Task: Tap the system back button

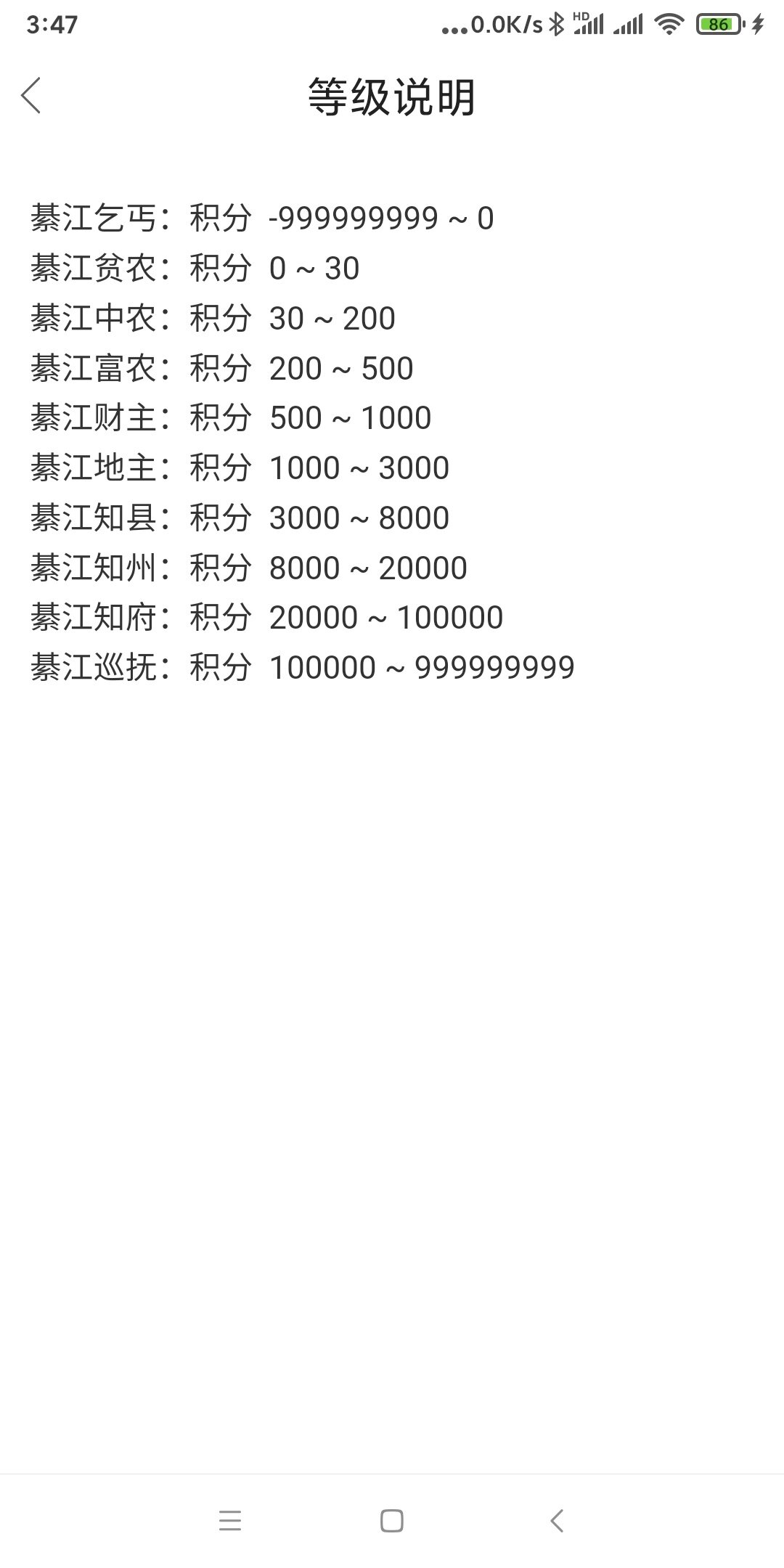Action: coord(557,1520)
